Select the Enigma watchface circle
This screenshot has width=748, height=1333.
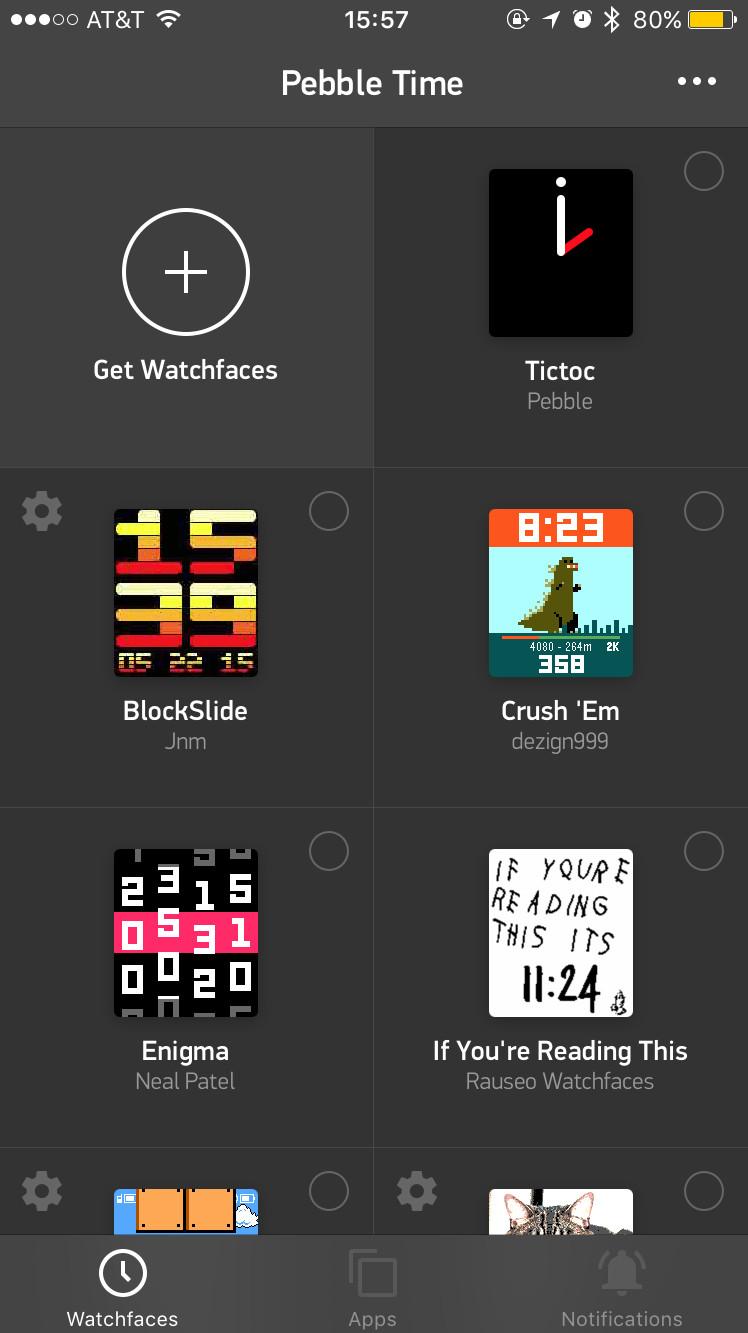pyautogui.click(x=329, y=851)
